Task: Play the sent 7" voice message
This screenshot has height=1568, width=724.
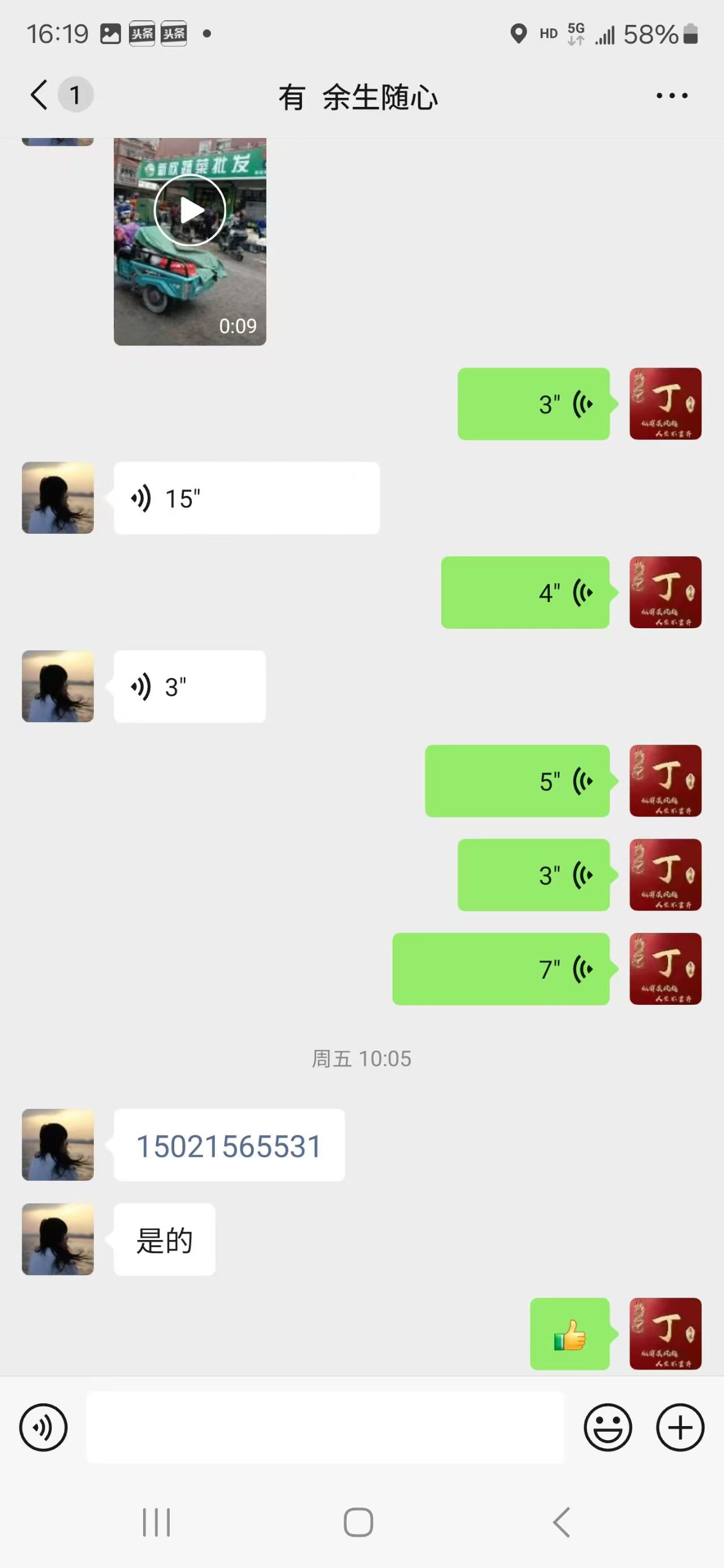Action: [501, 969]
